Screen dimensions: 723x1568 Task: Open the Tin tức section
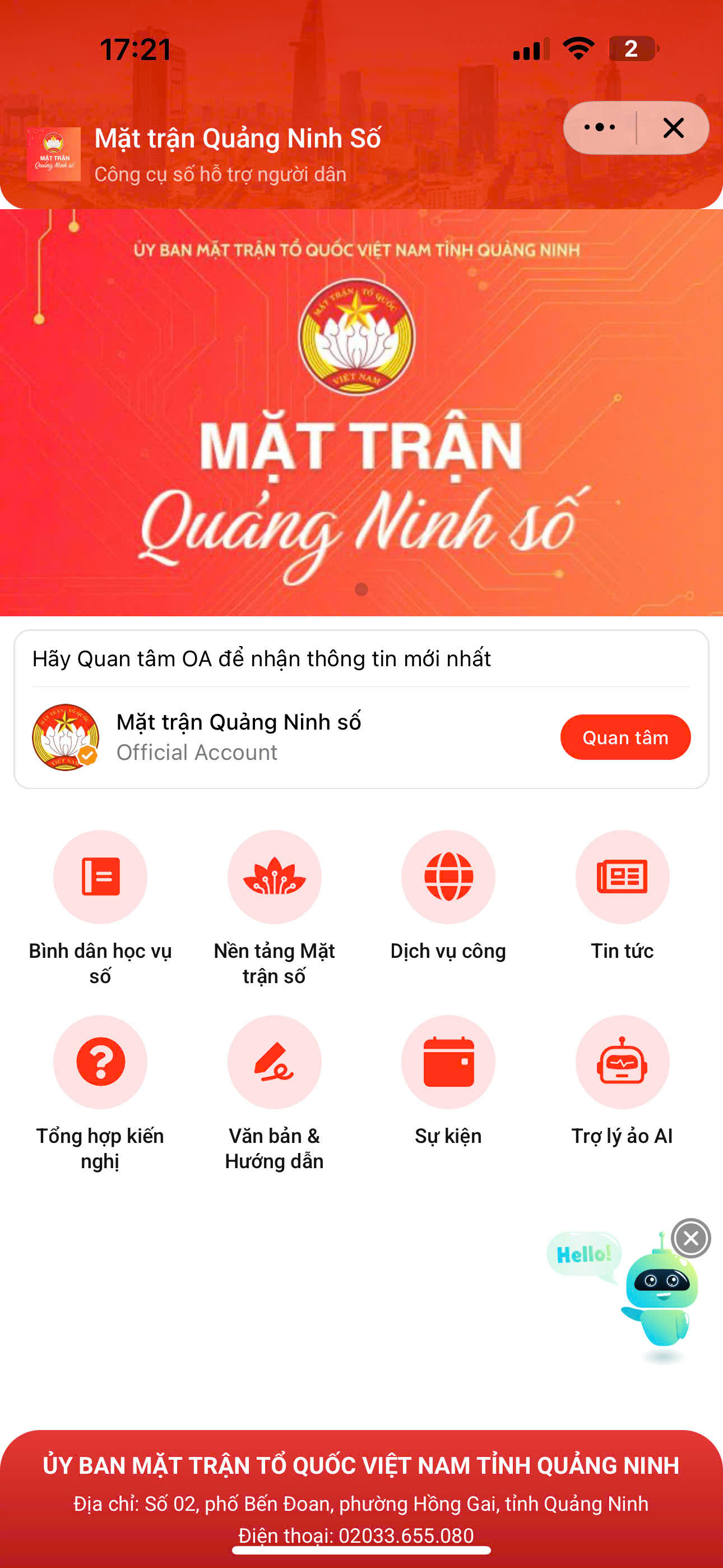[x=622, y=877]
